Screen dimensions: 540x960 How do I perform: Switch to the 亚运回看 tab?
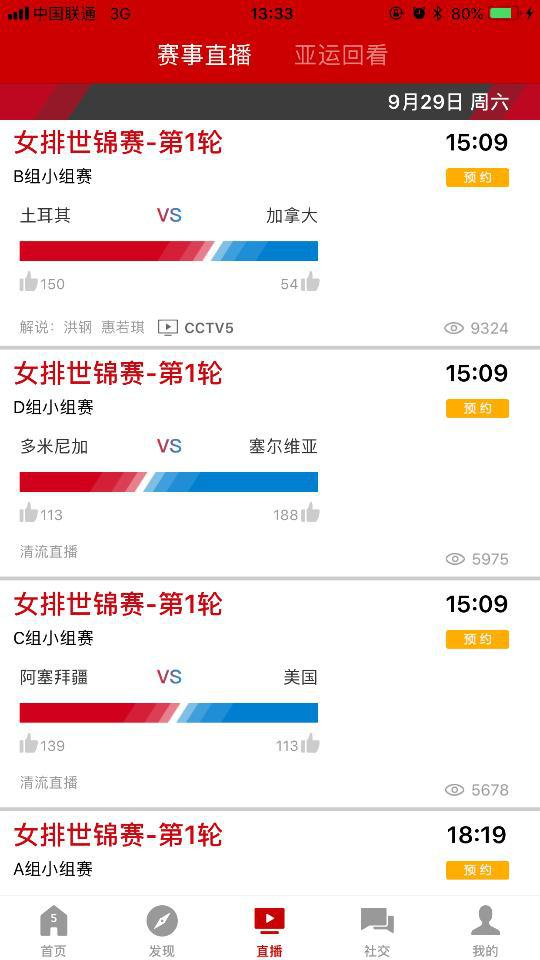coord(341,55)
